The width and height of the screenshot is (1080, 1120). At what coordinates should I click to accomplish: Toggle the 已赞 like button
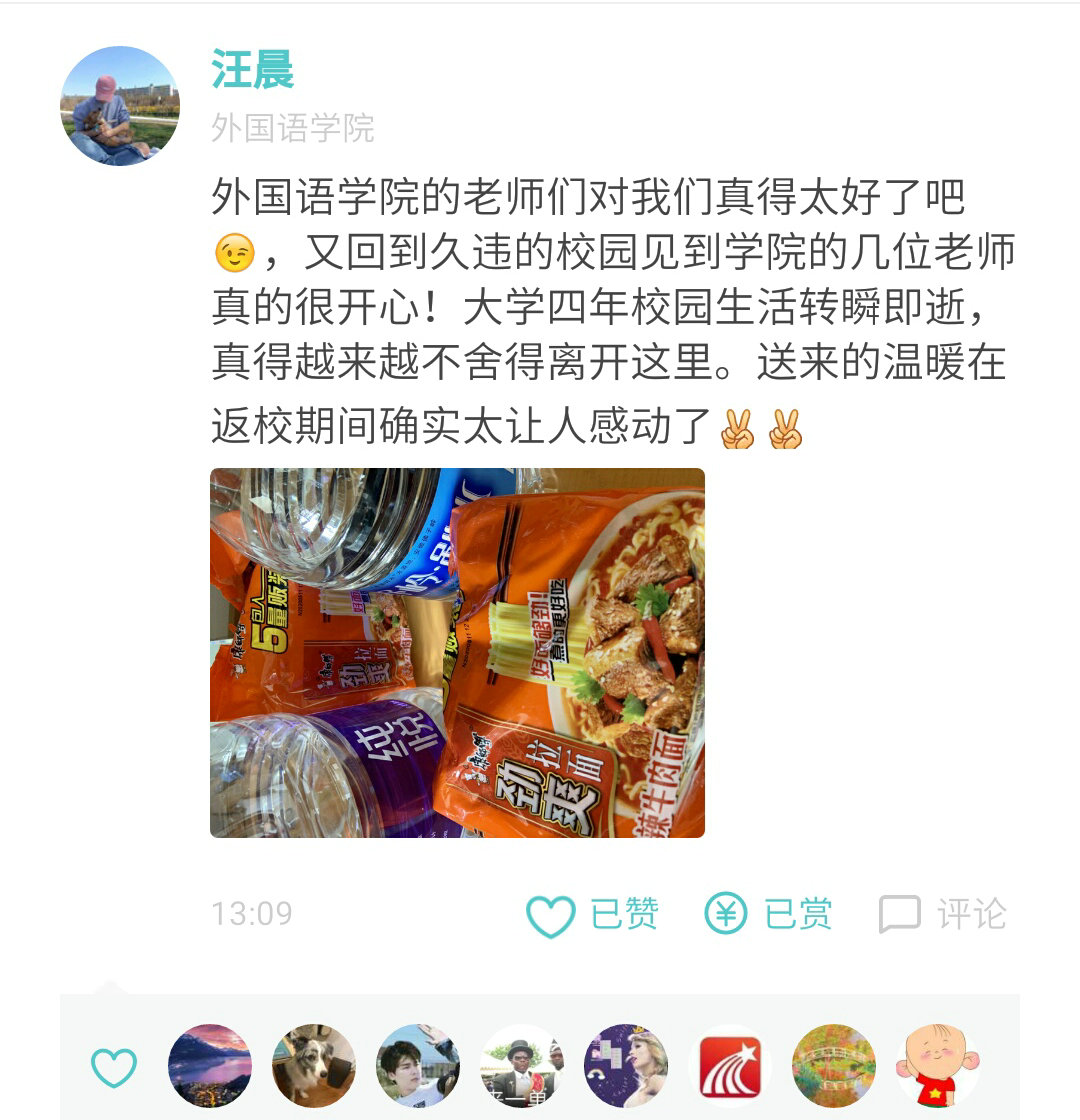593,914
